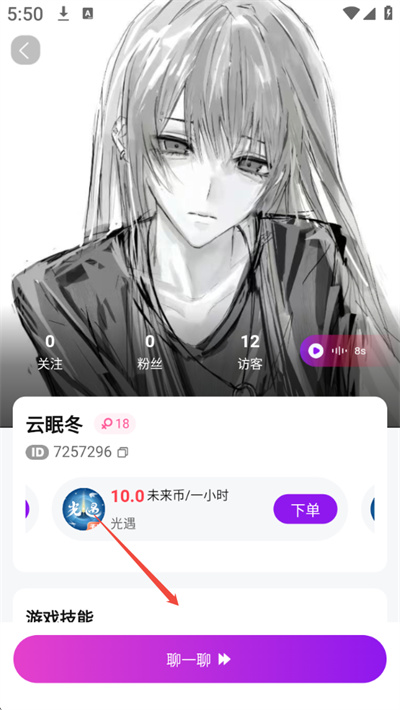Open the 关注 following count
This screenshot has height=710, width=400.
pyautogui.click(x=50, y=352)
